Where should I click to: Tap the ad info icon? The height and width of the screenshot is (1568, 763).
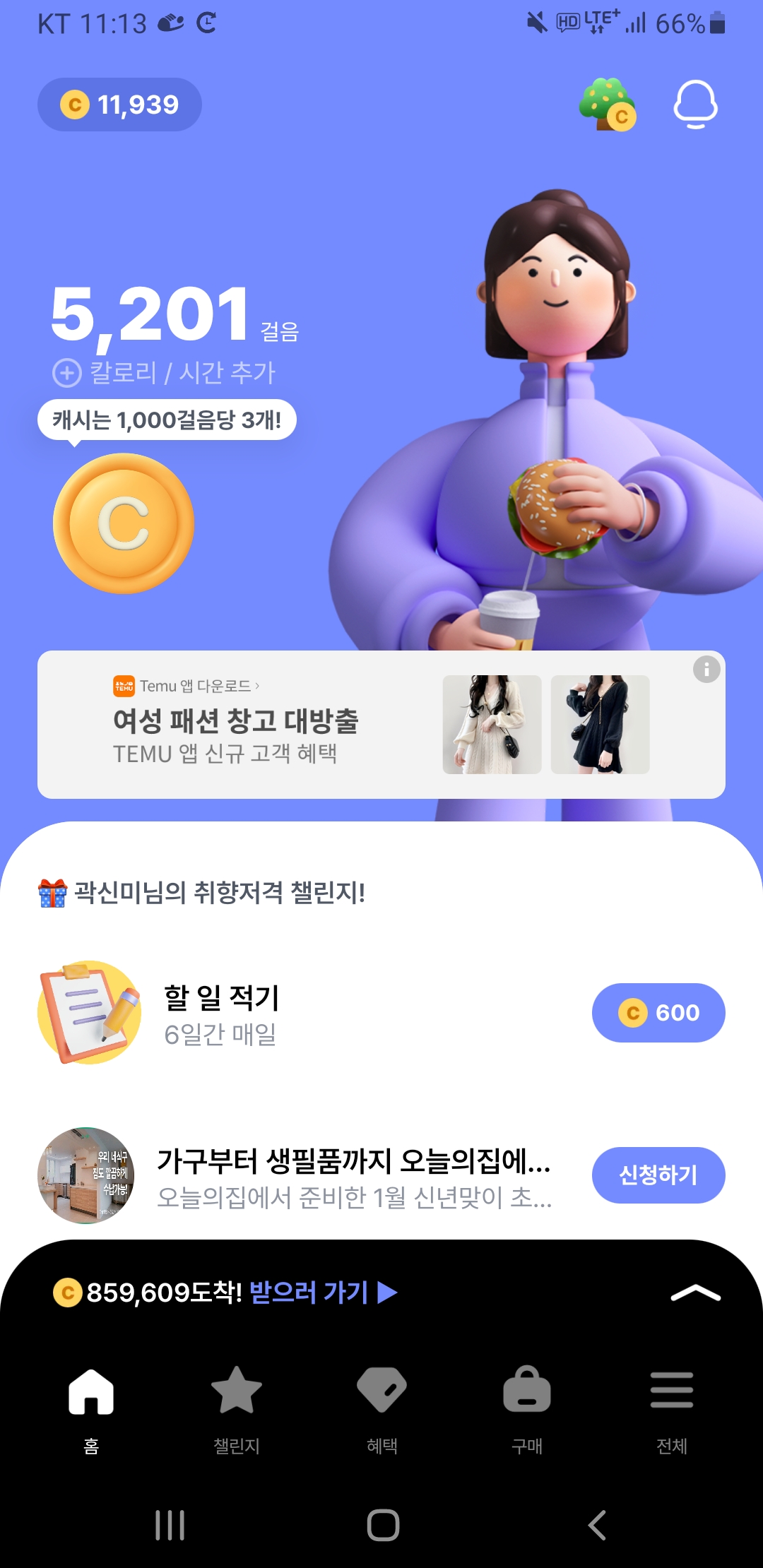pos(706,669)
